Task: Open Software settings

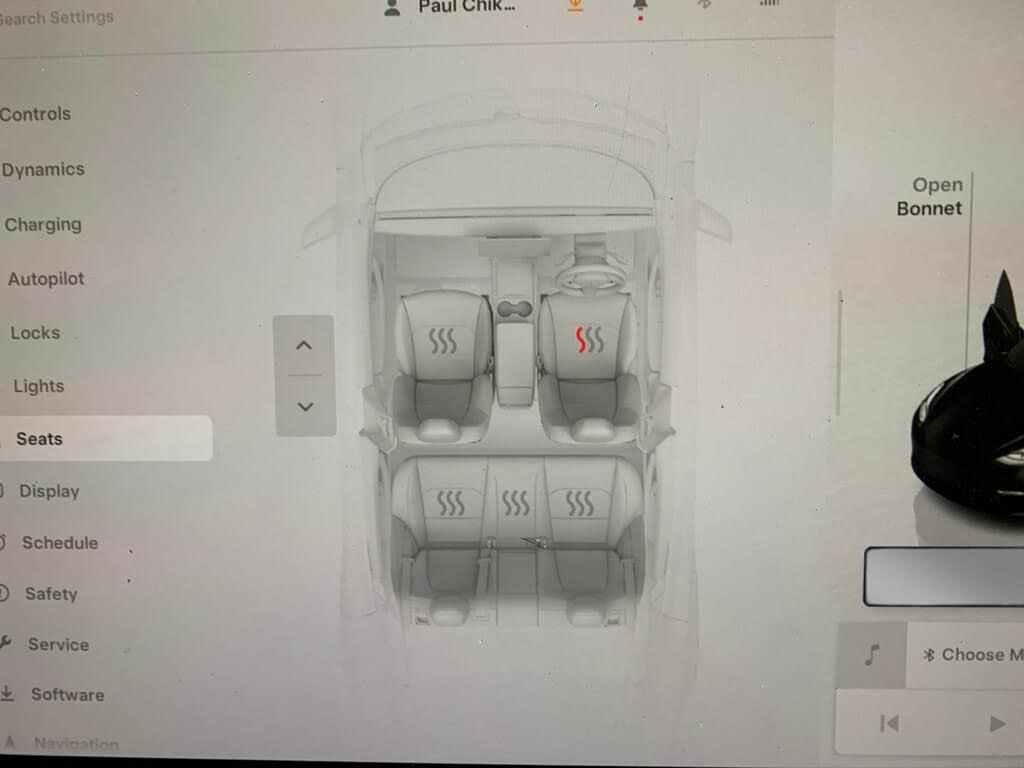Action: [67, 695]
